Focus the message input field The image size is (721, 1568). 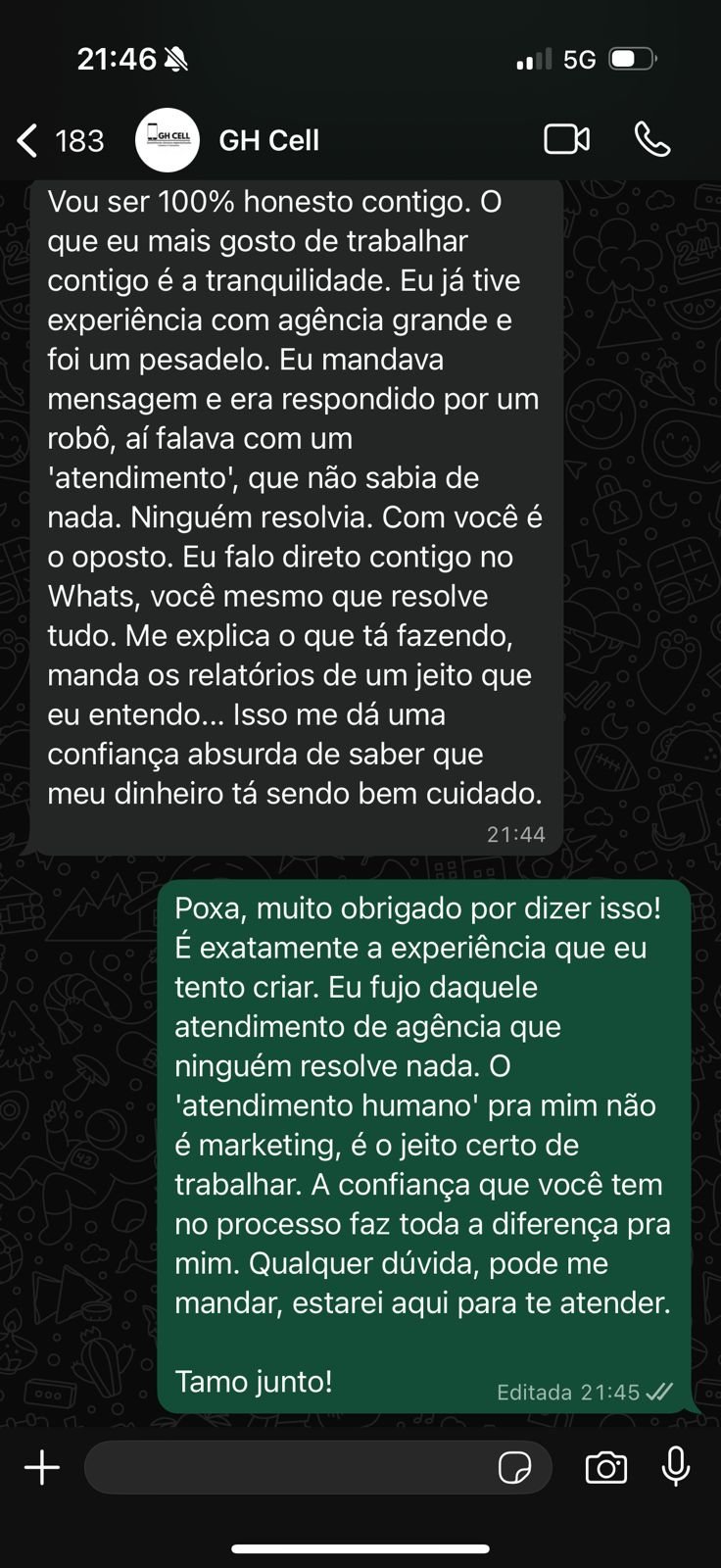point(289,1467)
